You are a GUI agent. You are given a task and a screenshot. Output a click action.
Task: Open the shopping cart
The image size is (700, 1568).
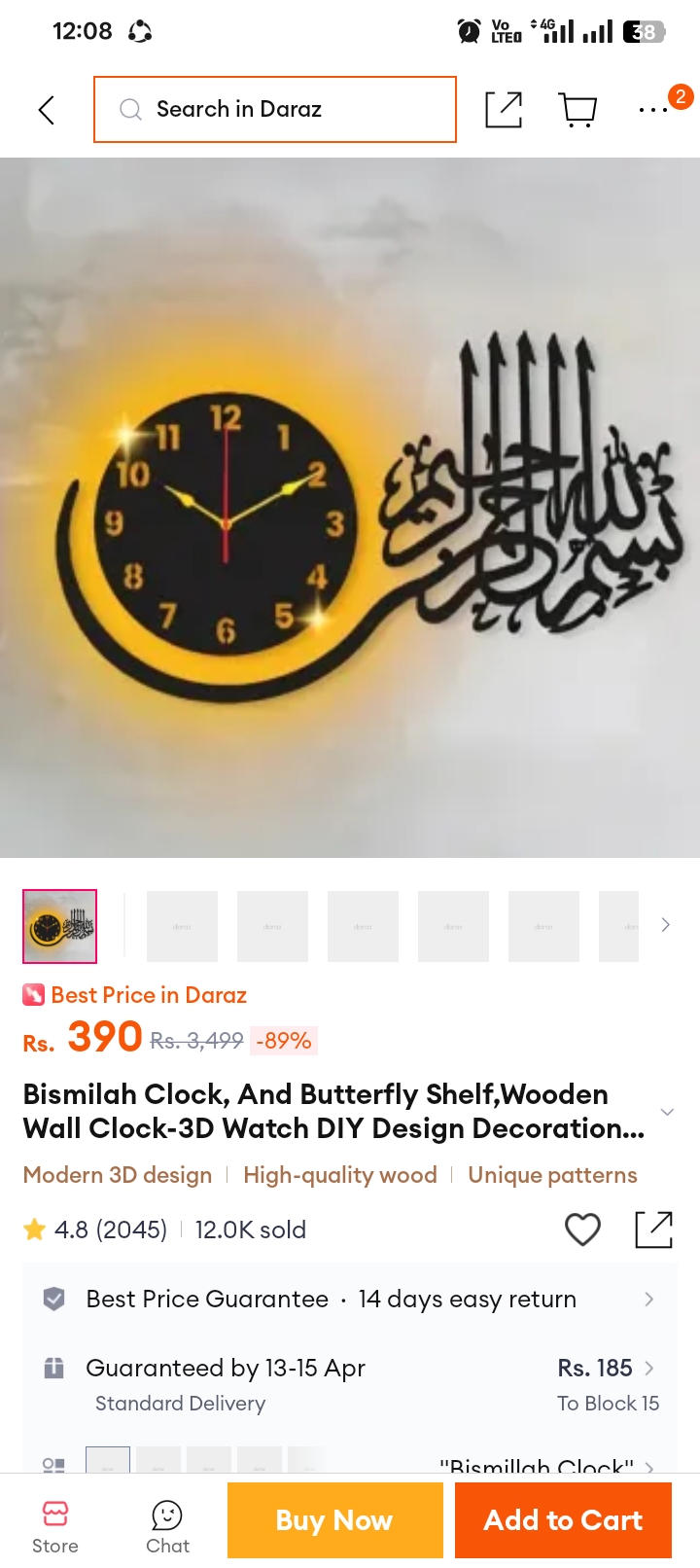[578, 110]
